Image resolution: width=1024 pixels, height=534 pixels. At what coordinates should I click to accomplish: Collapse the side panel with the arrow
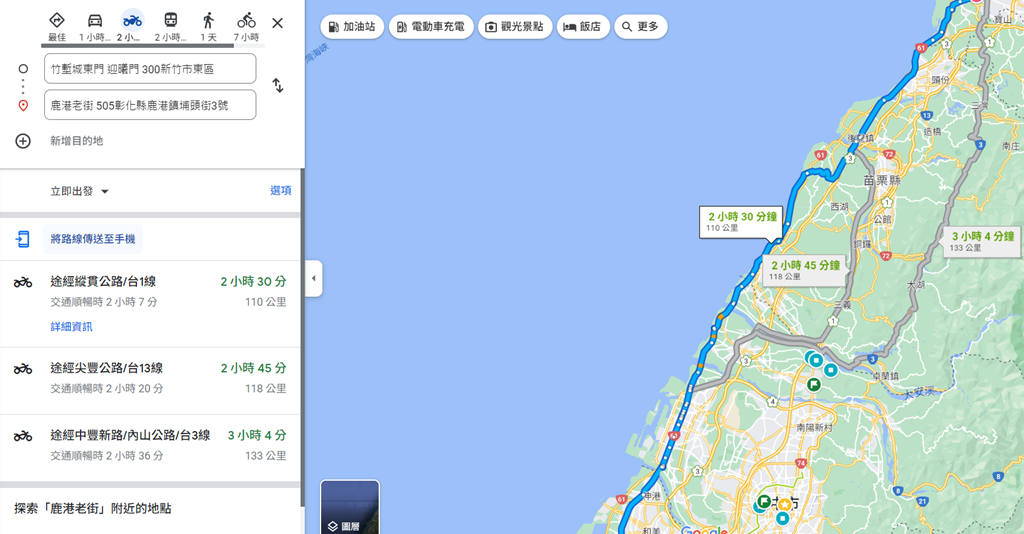click(x=314, y=278)
